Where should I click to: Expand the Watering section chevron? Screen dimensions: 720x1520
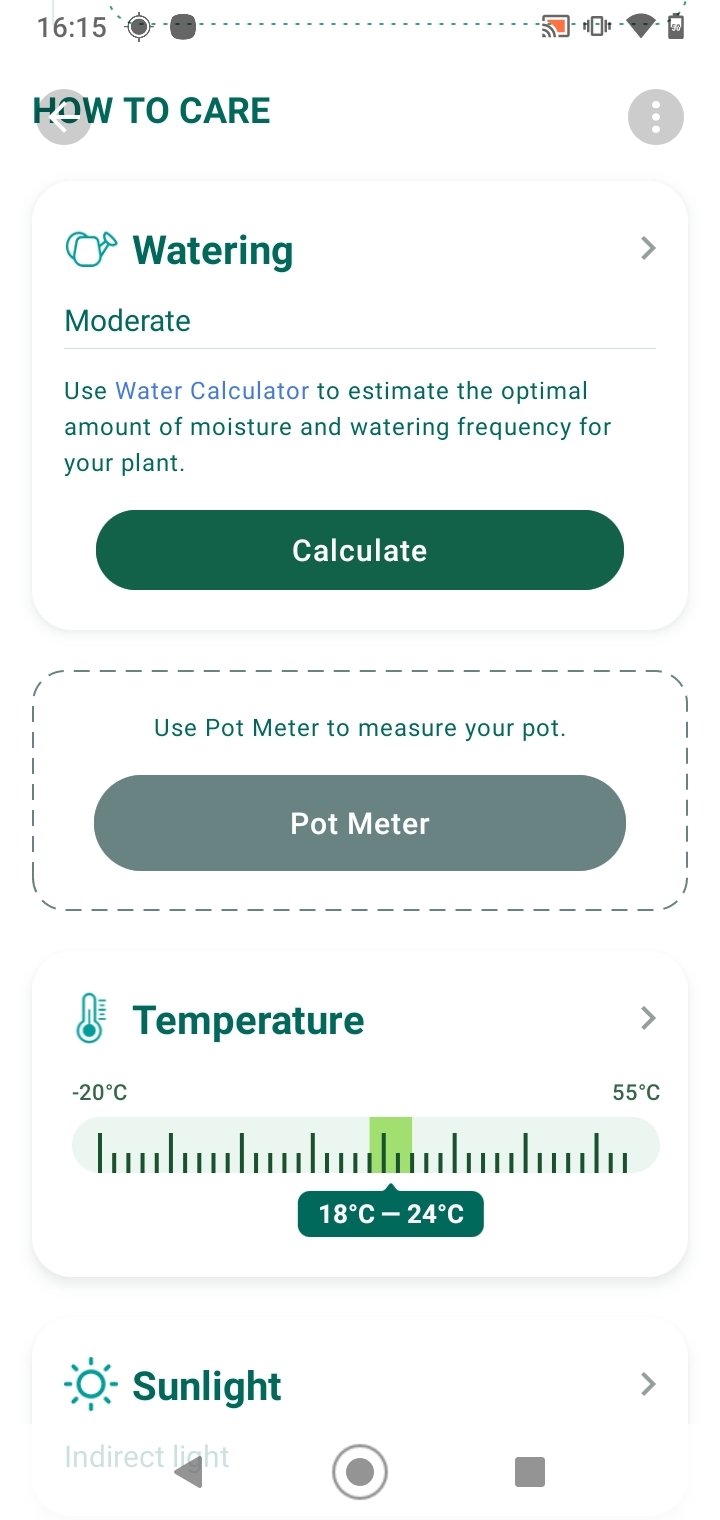click(x=648, y=248)
